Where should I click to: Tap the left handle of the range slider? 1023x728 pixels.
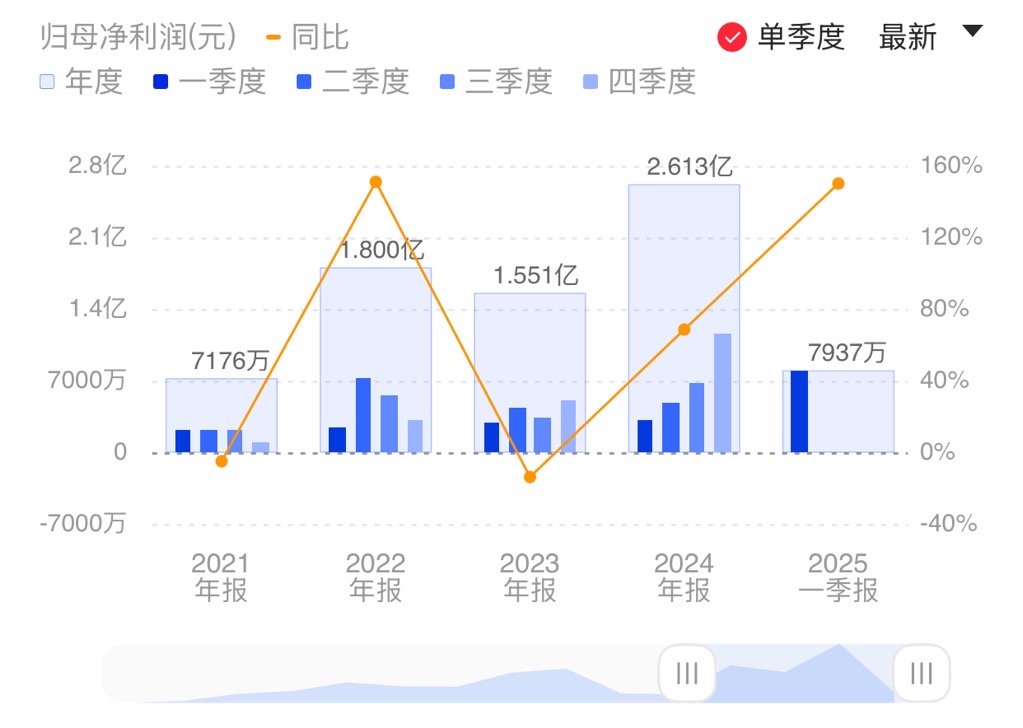(687, 673)
